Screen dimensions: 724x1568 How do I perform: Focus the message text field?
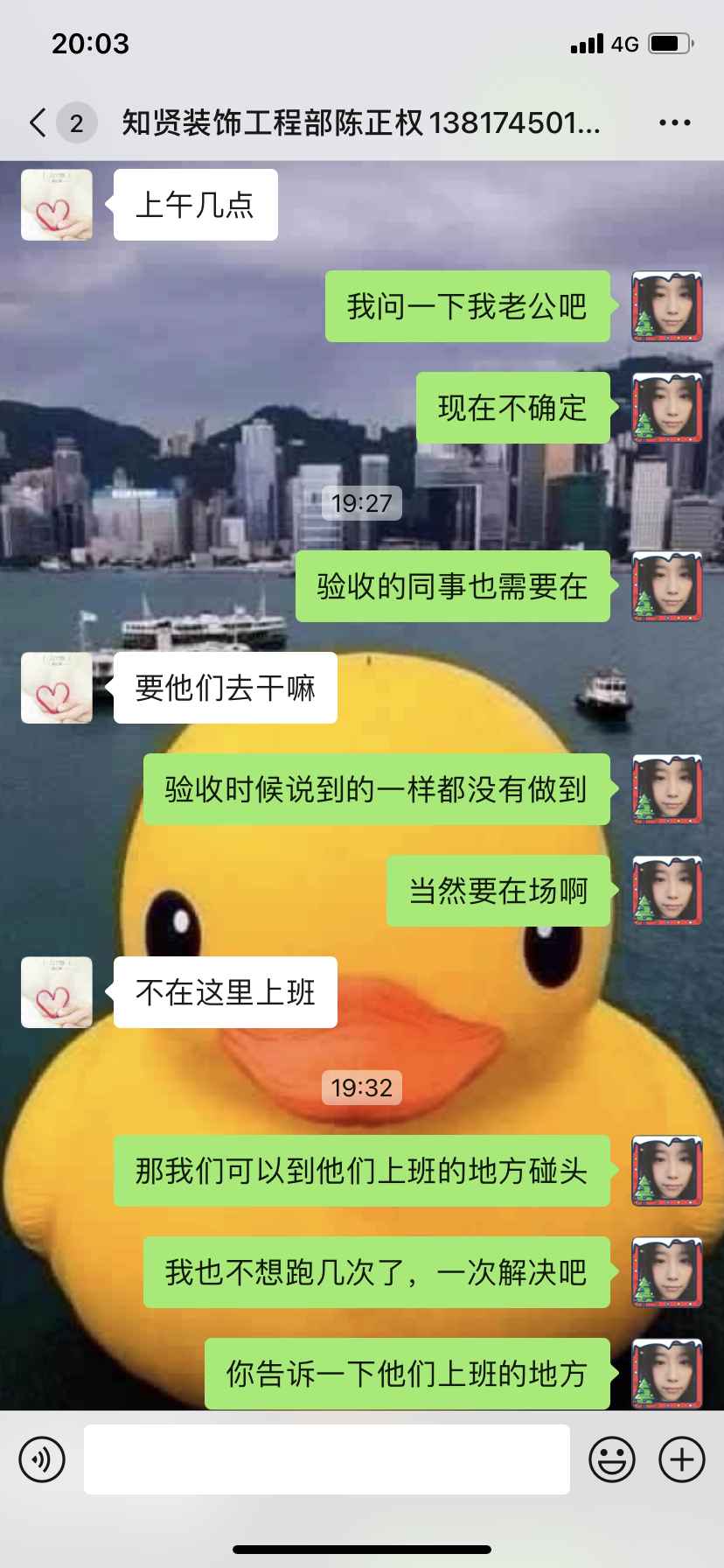(326, 1459)
